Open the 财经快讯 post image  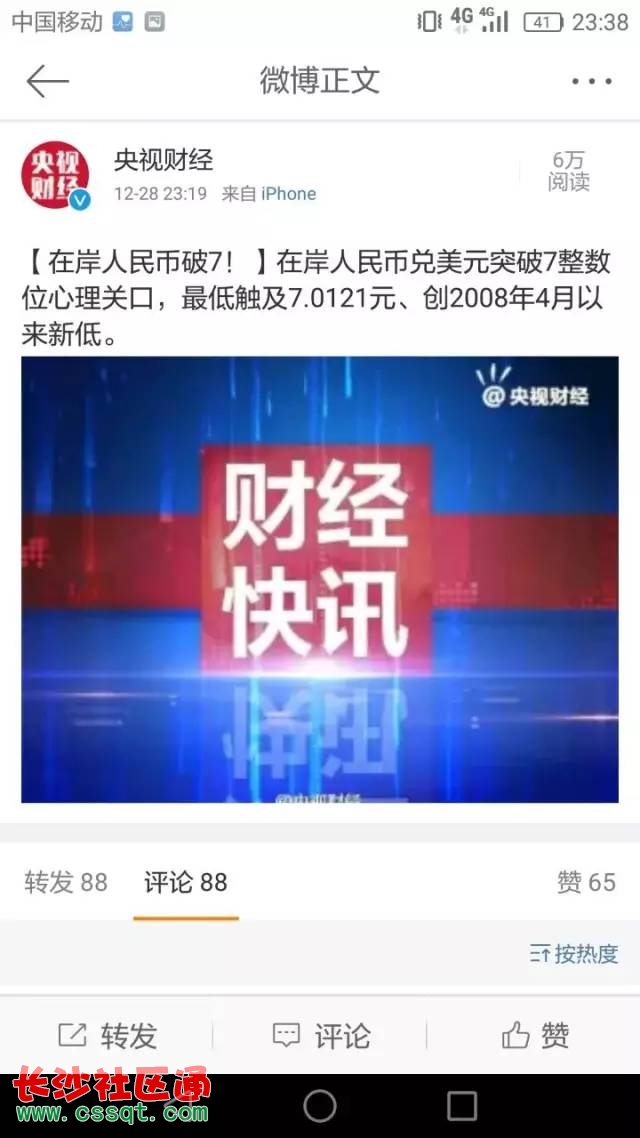pyautogui.click(x=320, y=579)
